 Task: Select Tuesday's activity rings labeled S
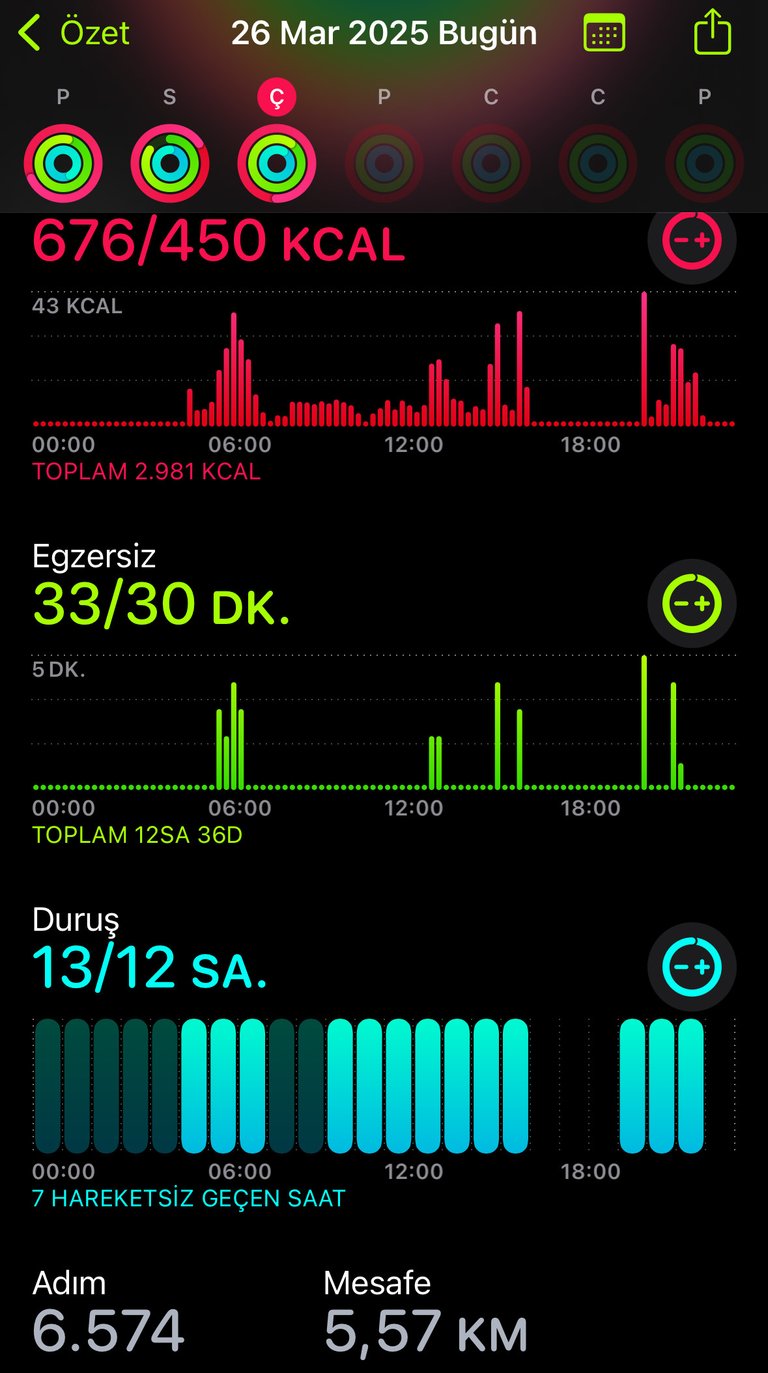coord(170,163)
